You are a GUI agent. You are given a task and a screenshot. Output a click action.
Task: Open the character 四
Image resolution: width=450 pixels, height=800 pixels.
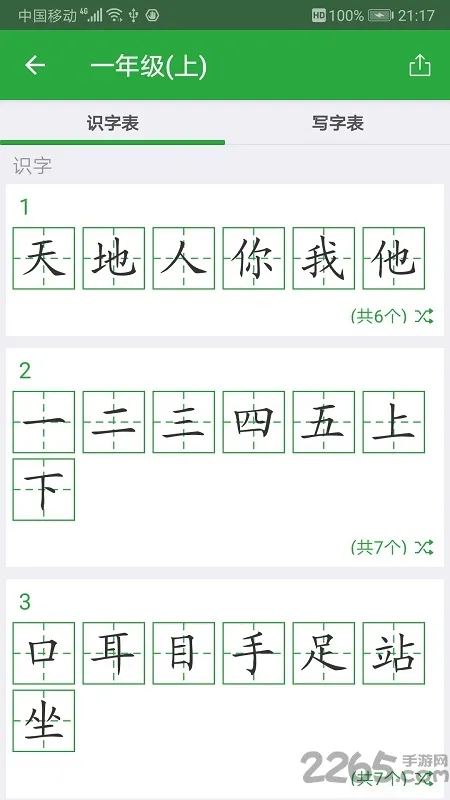pyautogui.click(x=254, y=422)
